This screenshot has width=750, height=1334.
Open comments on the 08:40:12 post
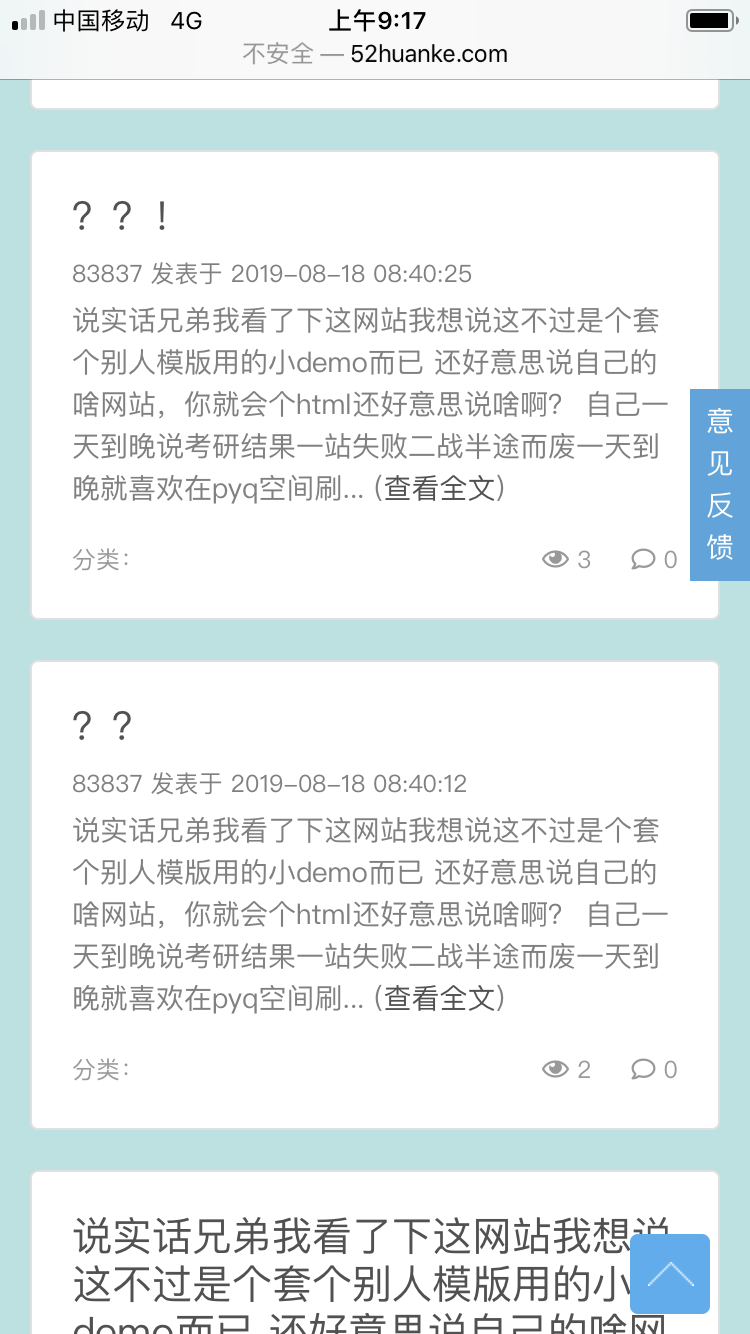point(654,1069)
